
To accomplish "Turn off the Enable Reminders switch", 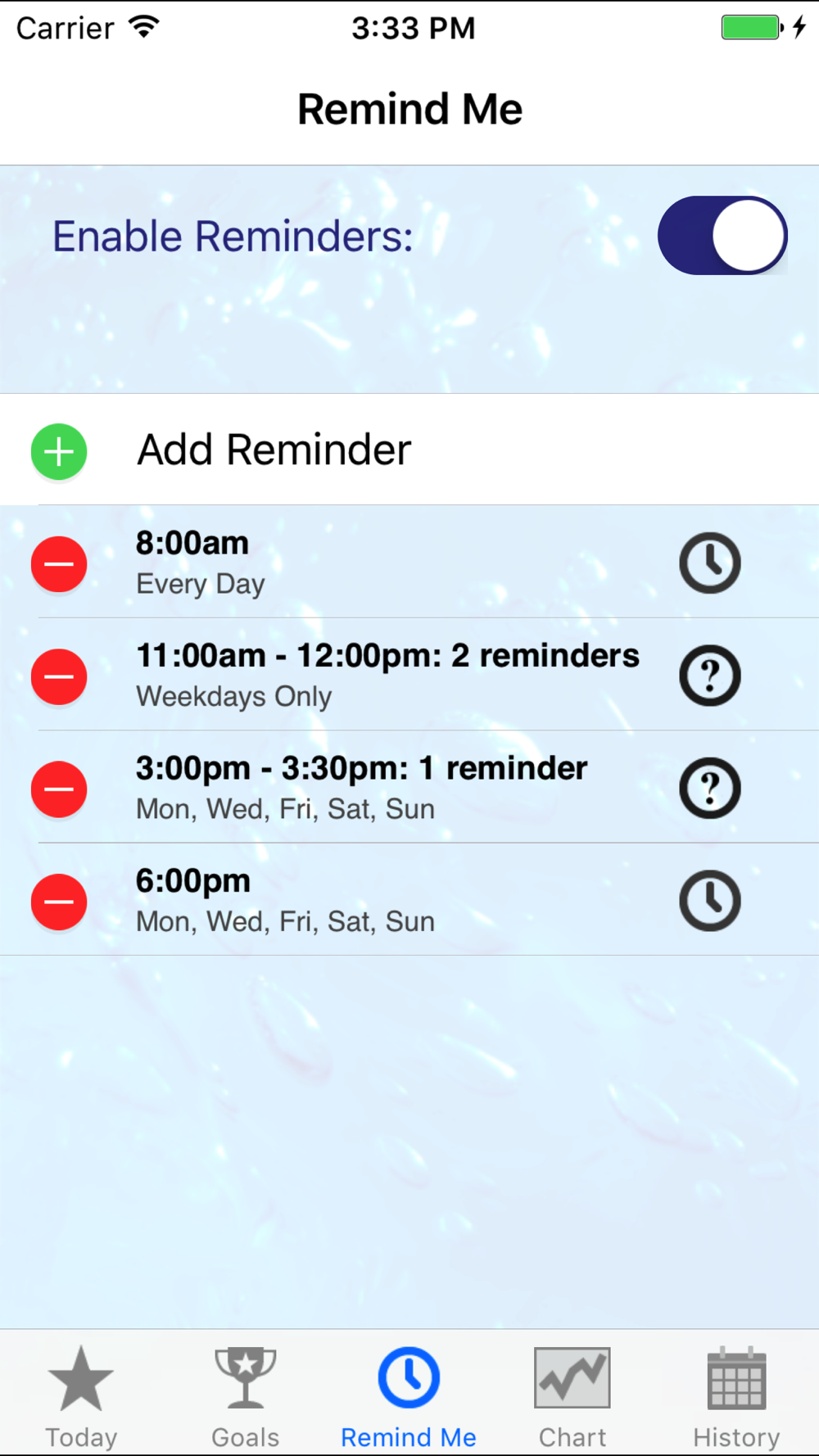I will [x=722, y=236].
